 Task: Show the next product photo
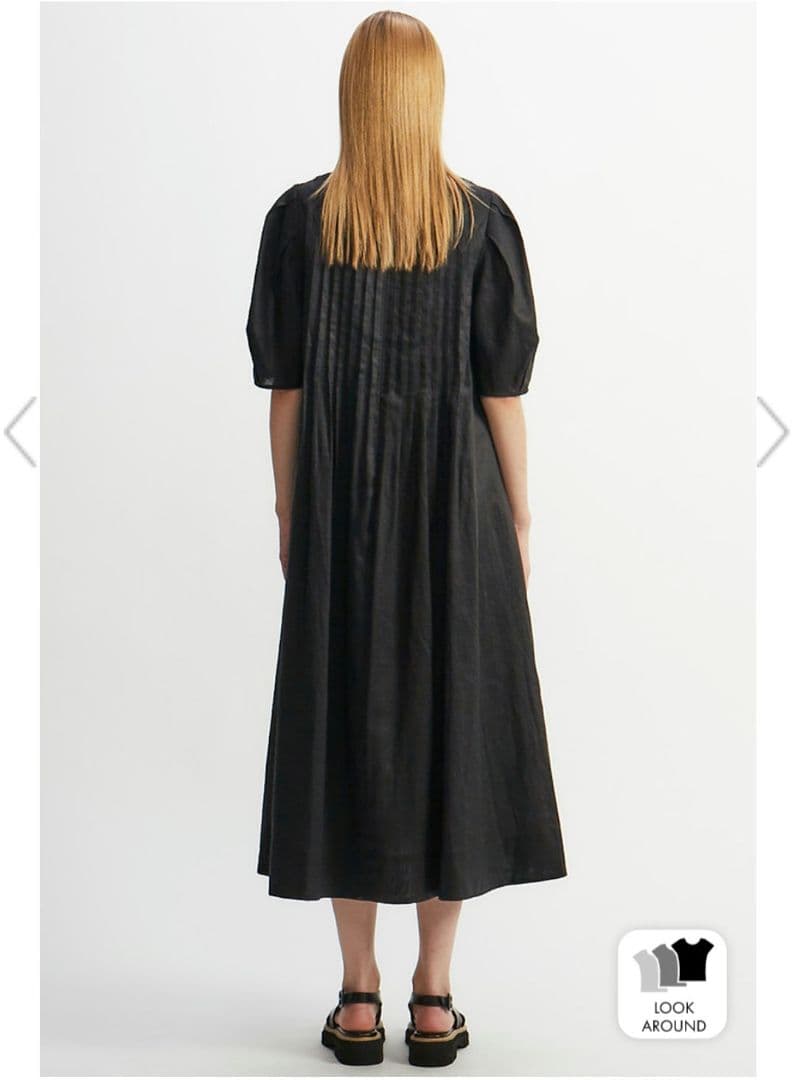tap(772, 432)
